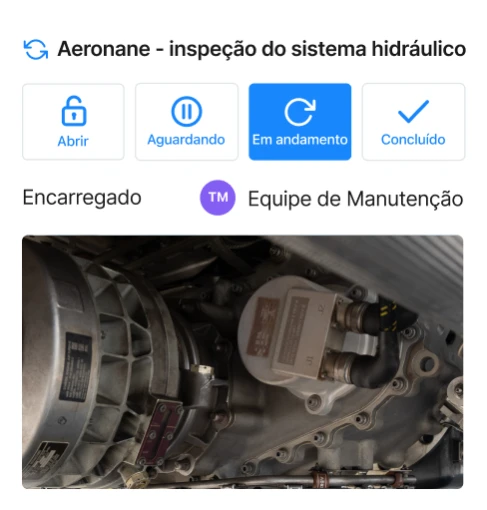Mark the task as Concluído
This screenshot has height=510, width=487.
pyautogui.click(x=413, y=122)
